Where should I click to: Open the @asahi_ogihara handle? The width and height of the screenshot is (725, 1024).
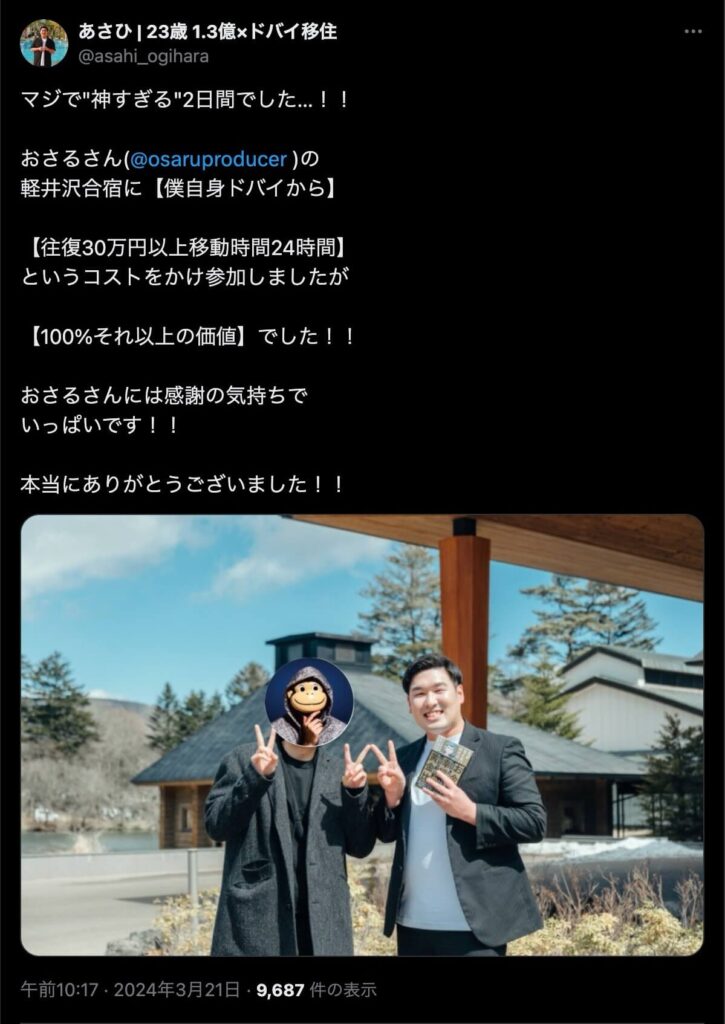click(144, 57)
